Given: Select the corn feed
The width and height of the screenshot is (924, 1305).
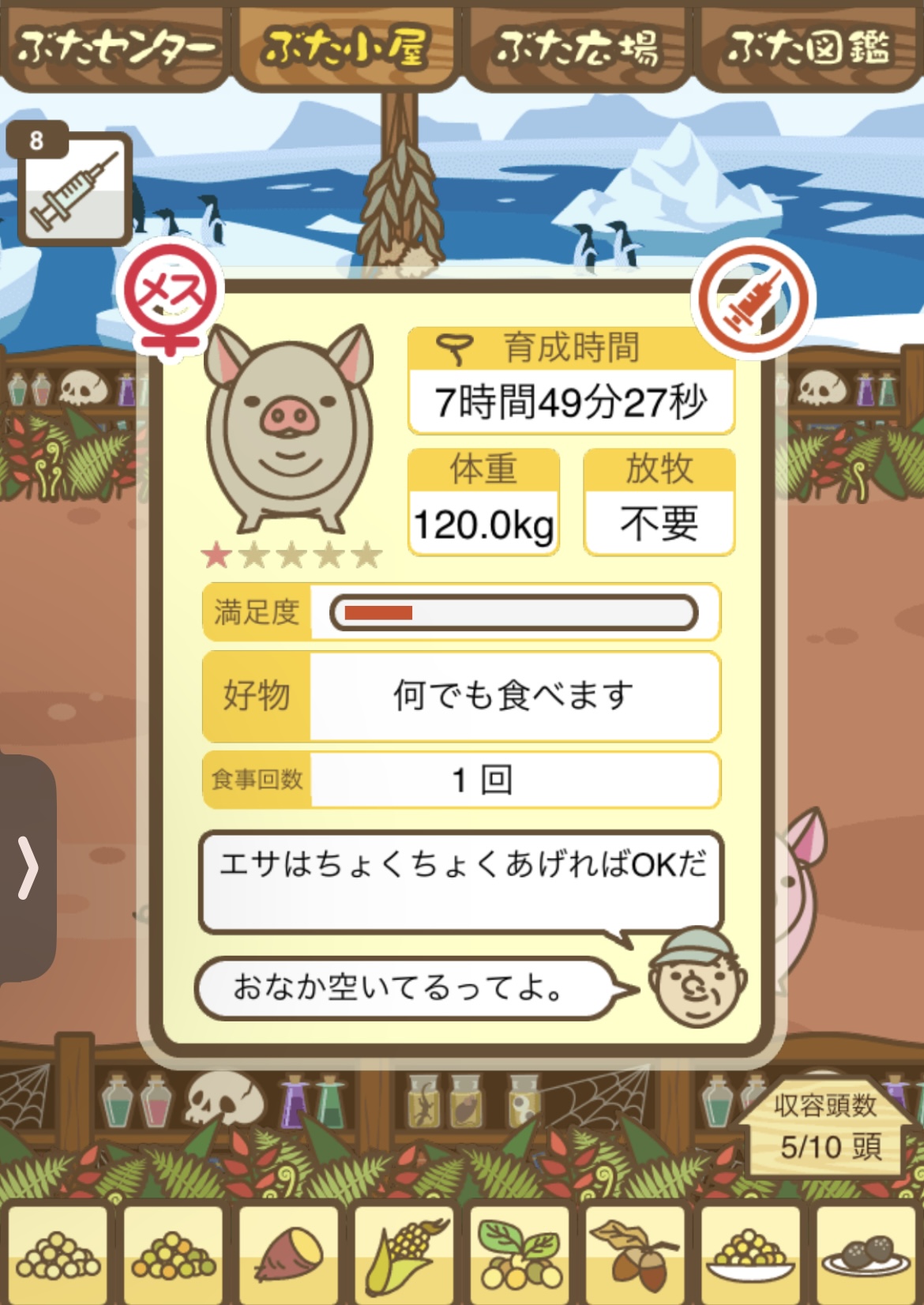Looking at the screenshot, I should (404, 1253).
